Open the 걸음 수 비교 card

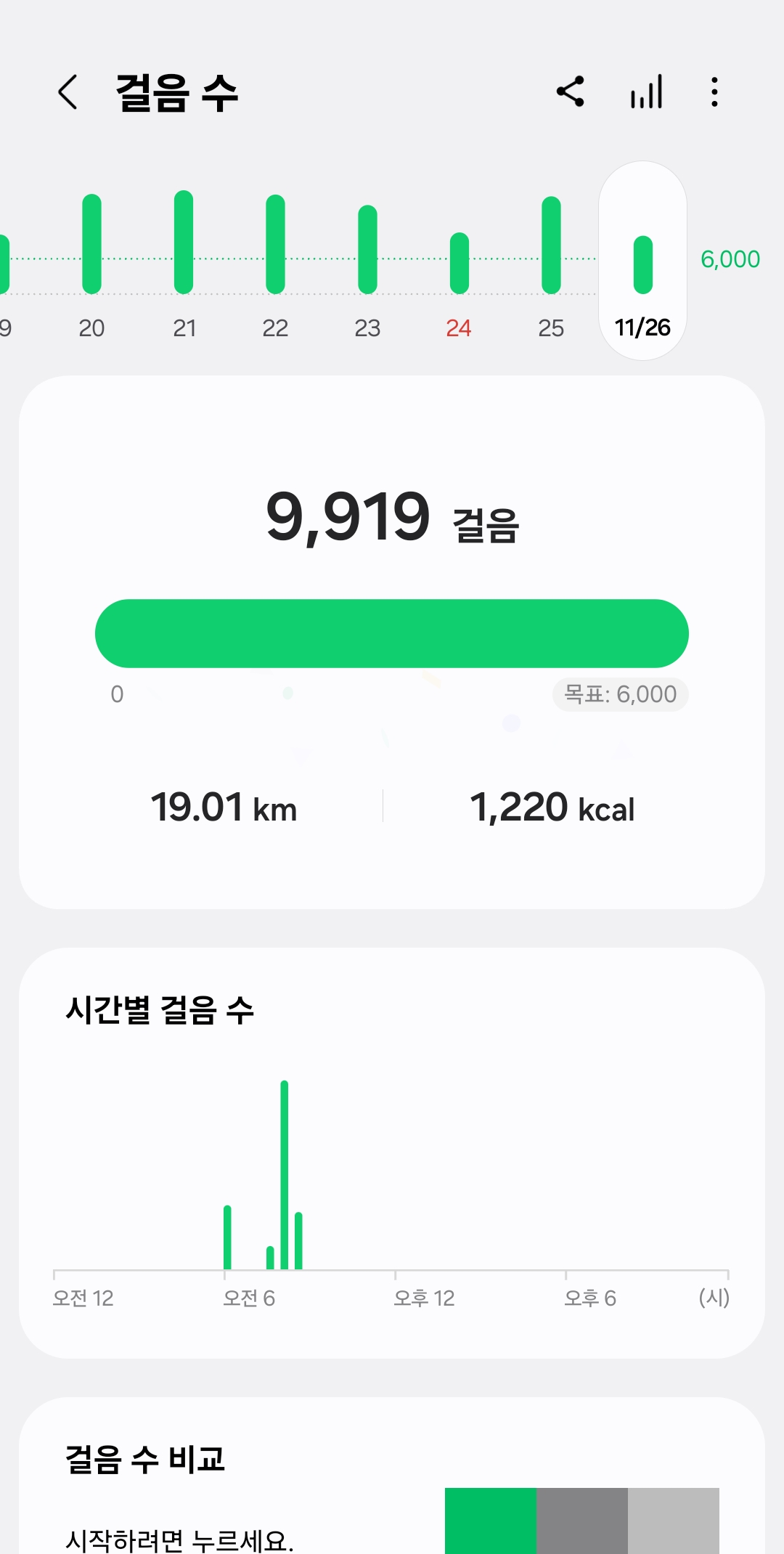click(x=392, y=1489)
